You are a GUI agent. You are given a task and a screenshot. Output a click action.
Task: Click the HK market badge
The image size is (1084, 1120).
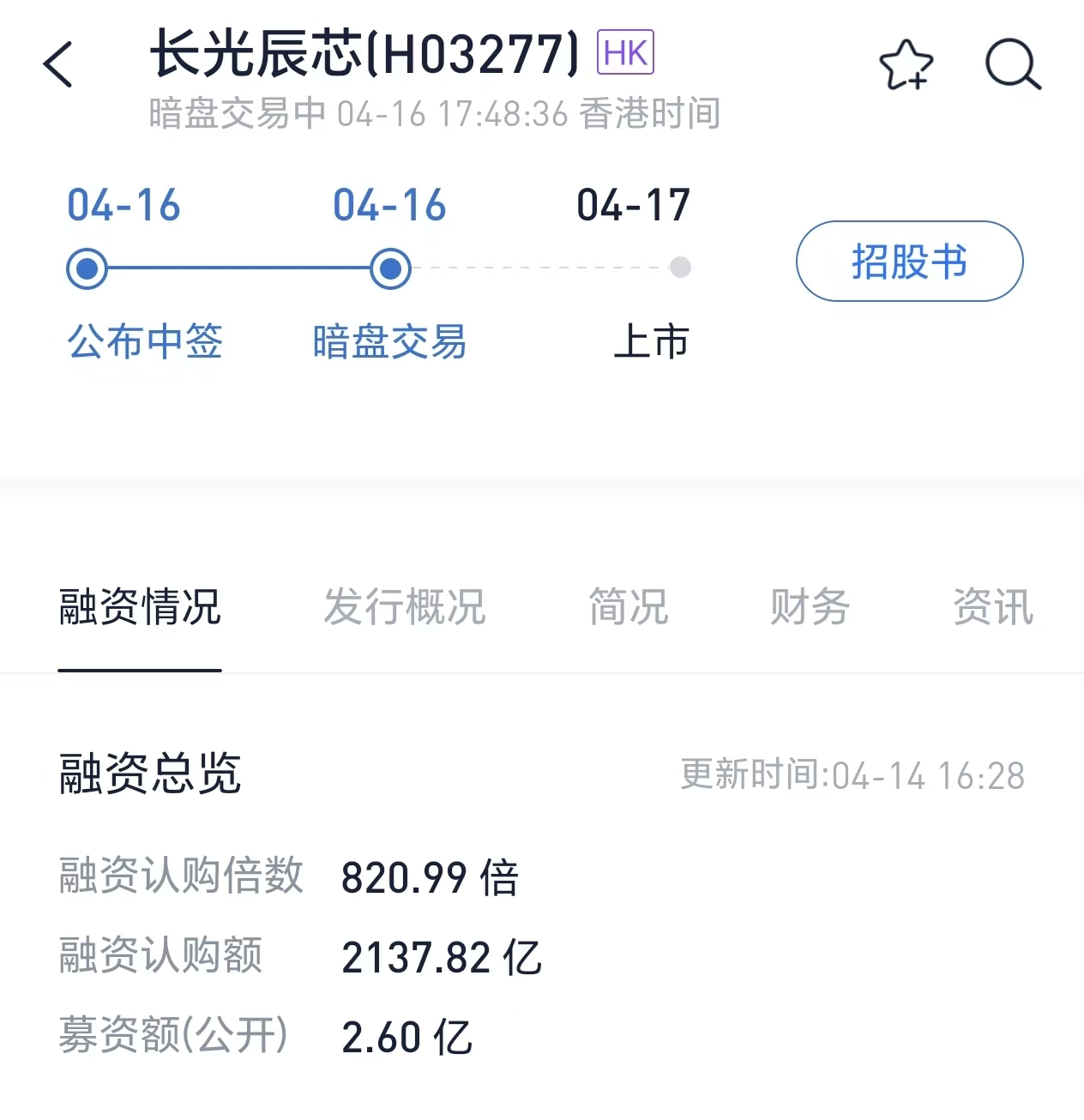coord(625,53)
